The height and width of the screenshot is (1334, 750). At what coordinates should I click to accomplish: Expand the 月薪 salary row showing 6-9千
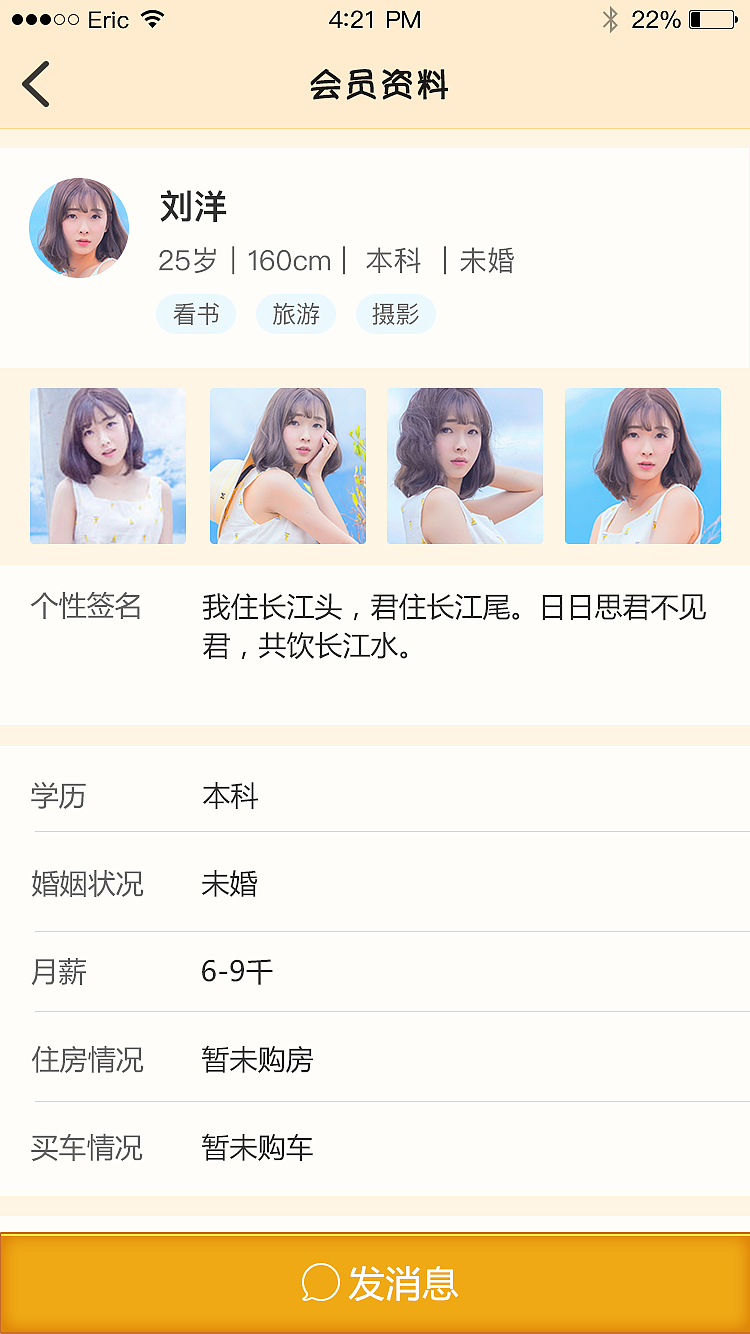click(x=375, y=971)
